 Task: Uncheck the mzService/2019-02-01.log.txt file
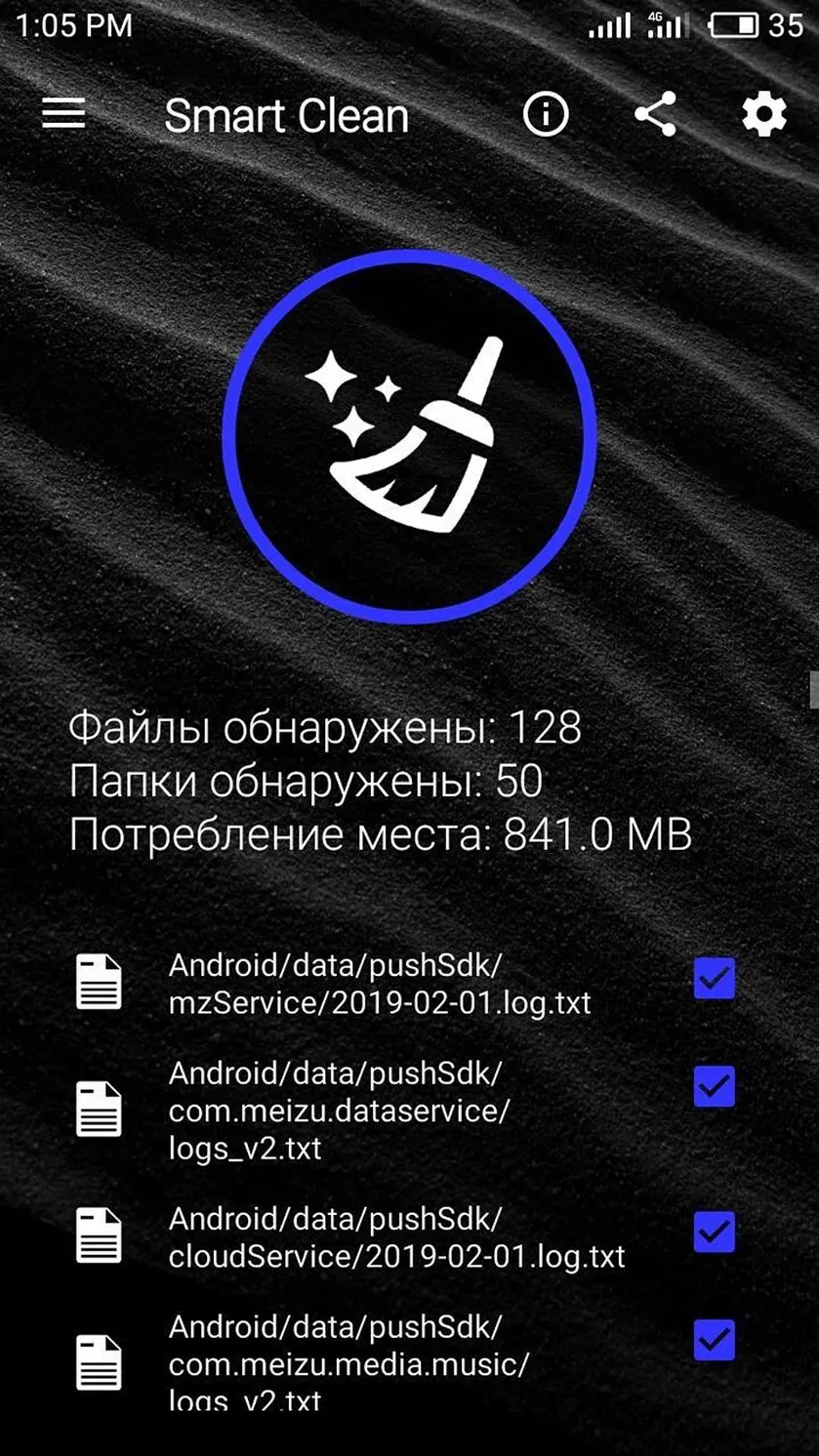click(715, 979)
